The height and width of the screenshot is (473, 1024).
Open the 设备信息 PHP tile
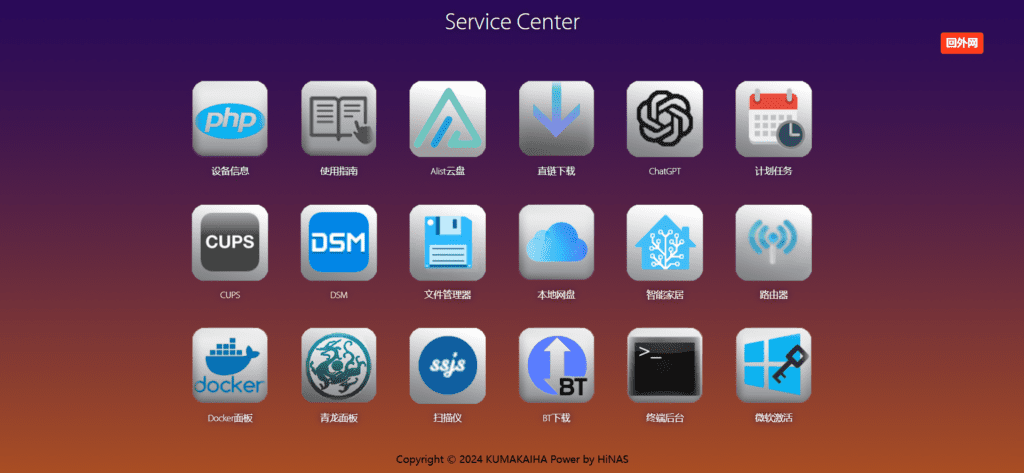(x=230, y=119)
